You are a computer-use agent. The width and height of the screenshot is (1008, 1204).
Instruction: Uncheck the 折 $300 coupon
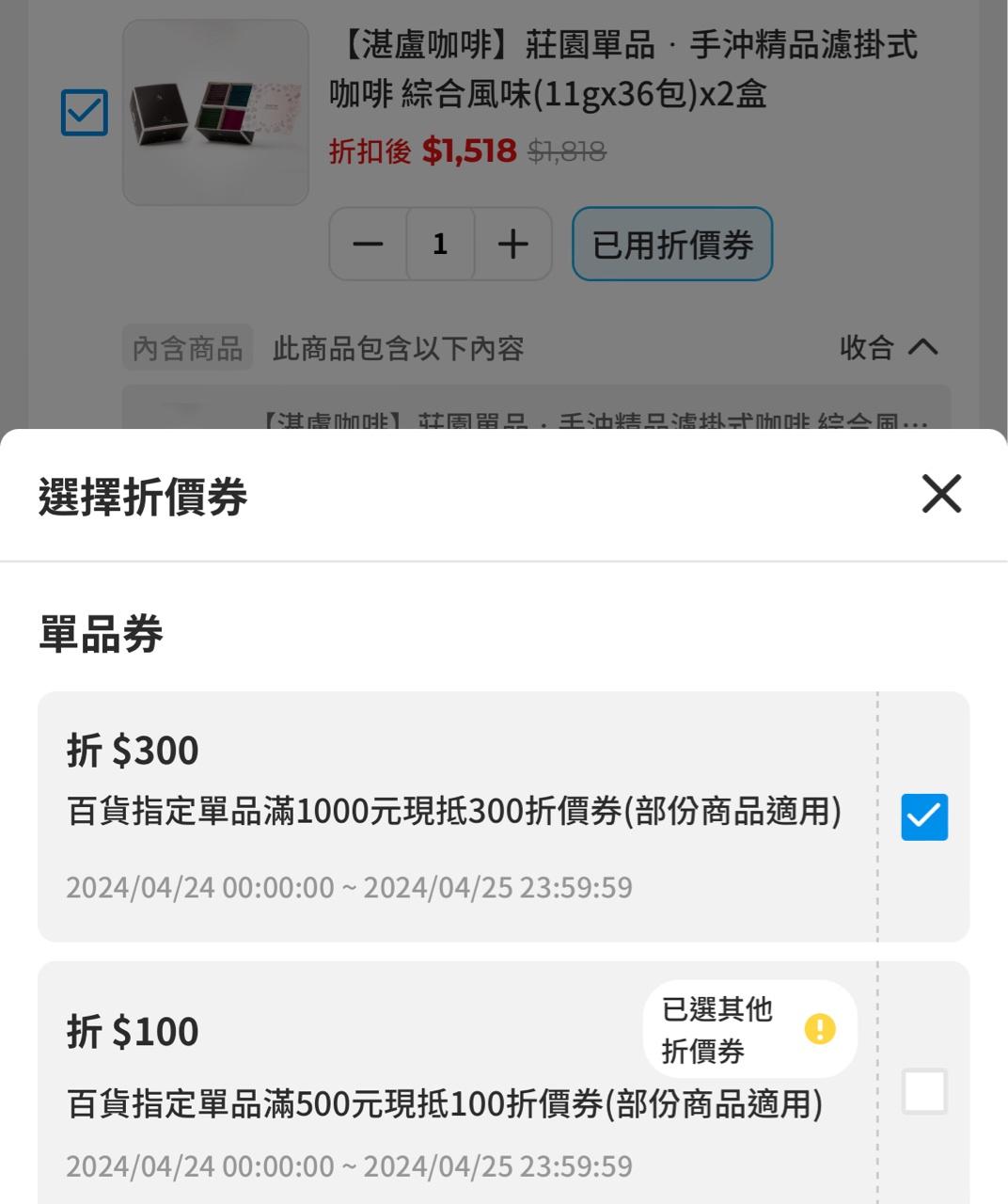click(x=924, y=816)
